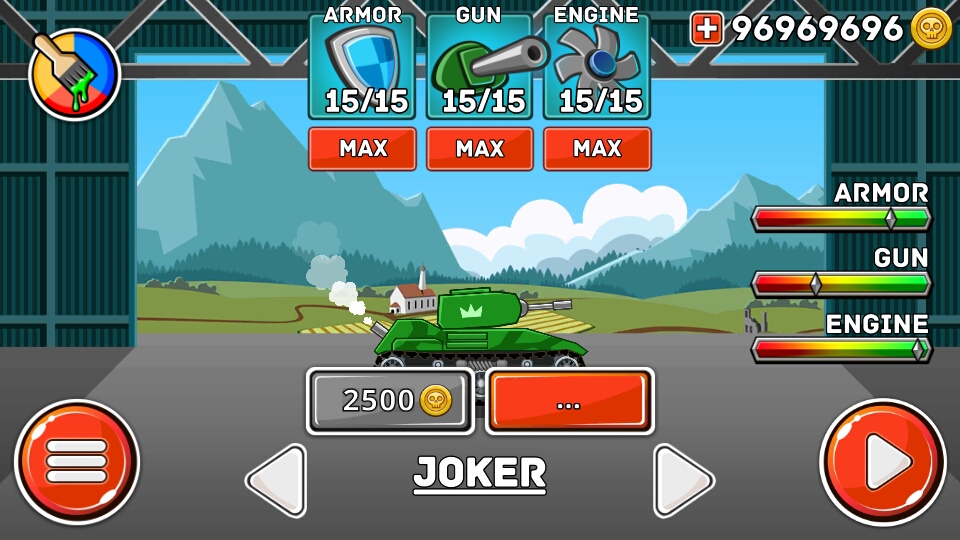Tap the red ellipsis button
This screenshot has width=960, height=540.
[x=569, y=401]
